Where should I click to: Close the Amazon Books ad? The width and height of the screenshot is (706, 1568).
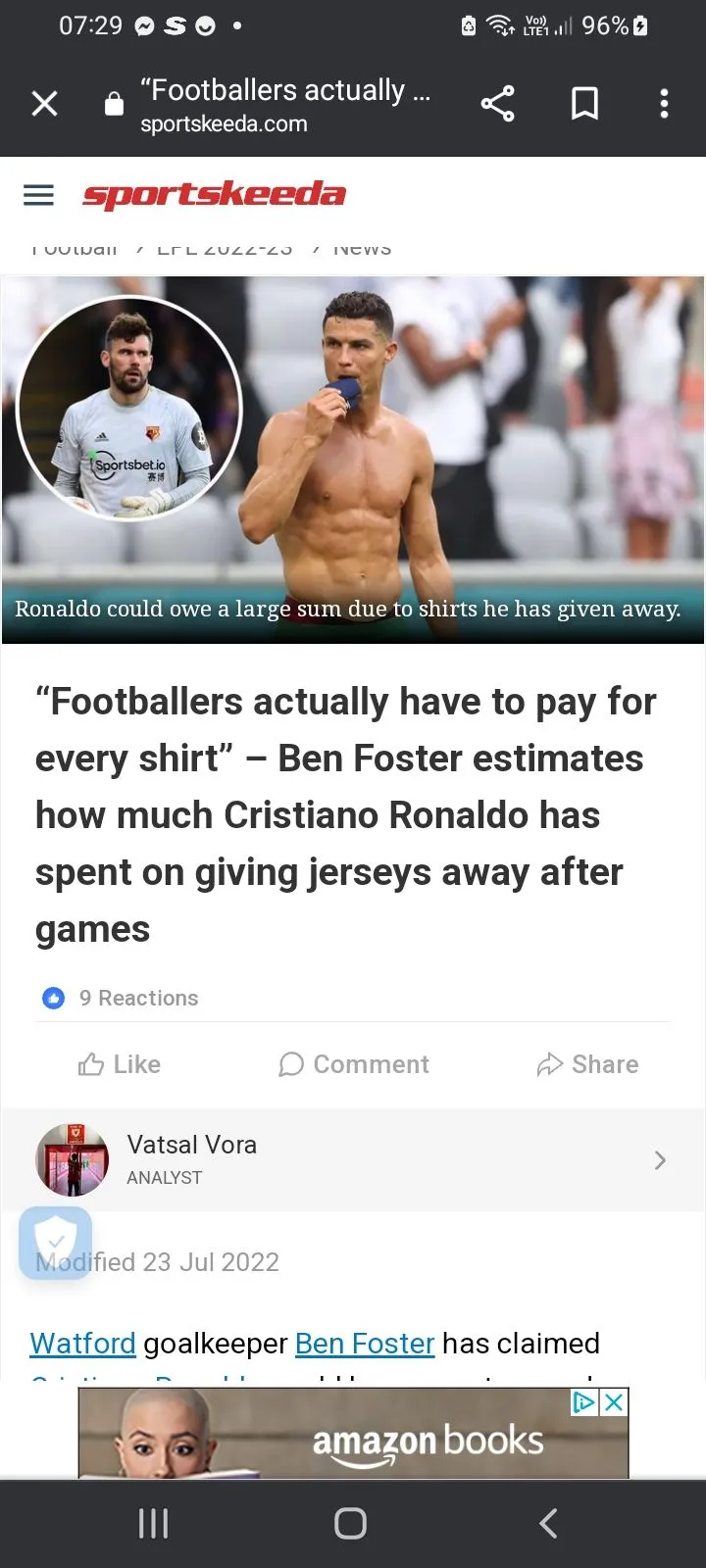[614, 1402]
